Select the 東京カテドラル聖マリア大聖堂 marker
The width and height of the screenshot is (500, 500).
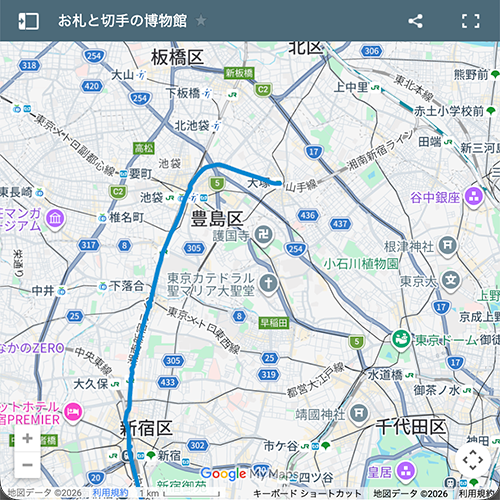pos(269,284)
